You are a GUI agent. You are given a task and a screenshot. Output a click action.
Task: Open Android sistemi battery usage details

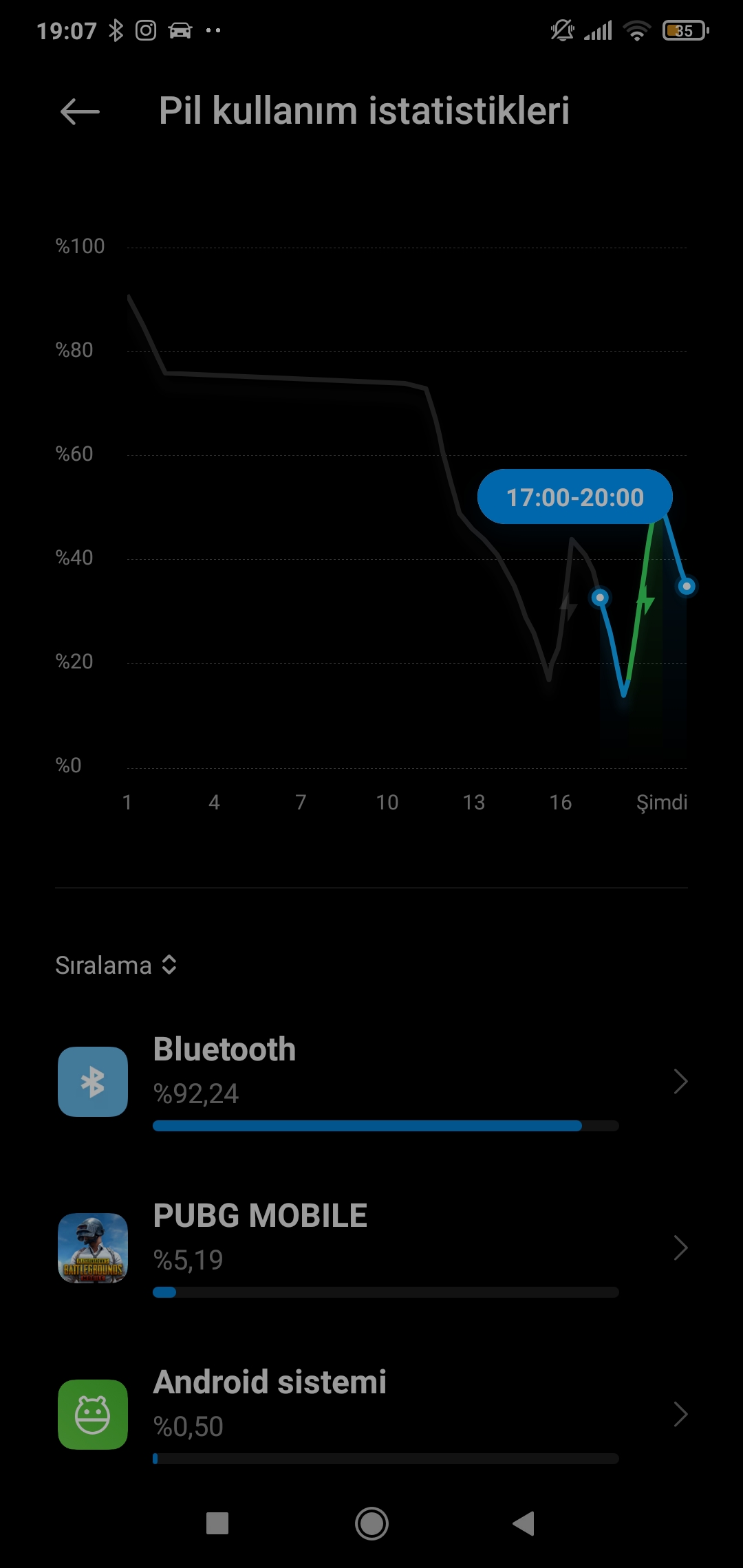tap(371, 1415)
